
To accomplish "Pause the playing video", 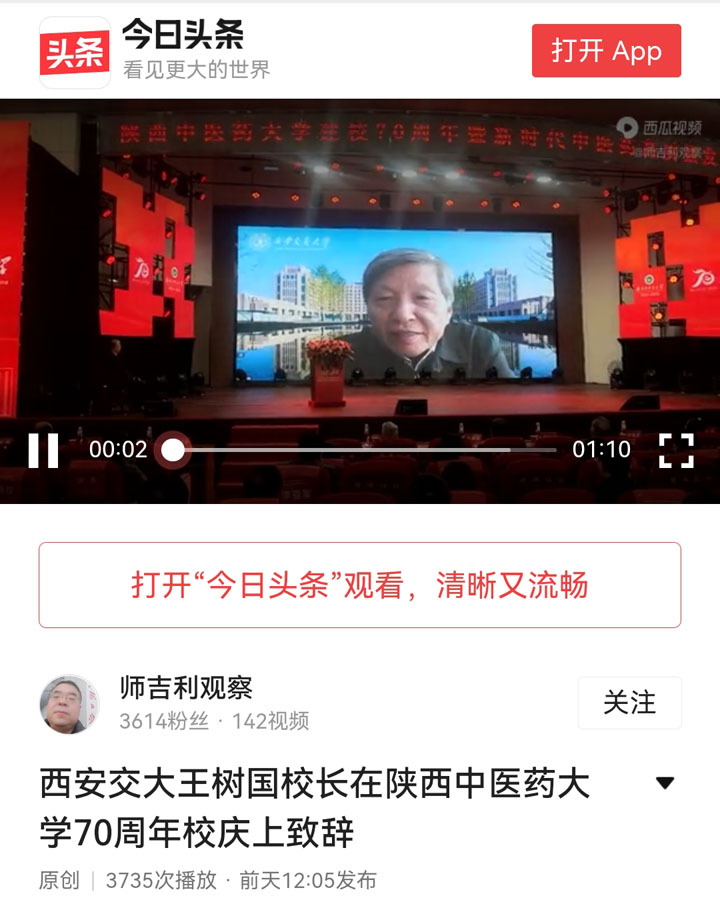I will [43, 450].
